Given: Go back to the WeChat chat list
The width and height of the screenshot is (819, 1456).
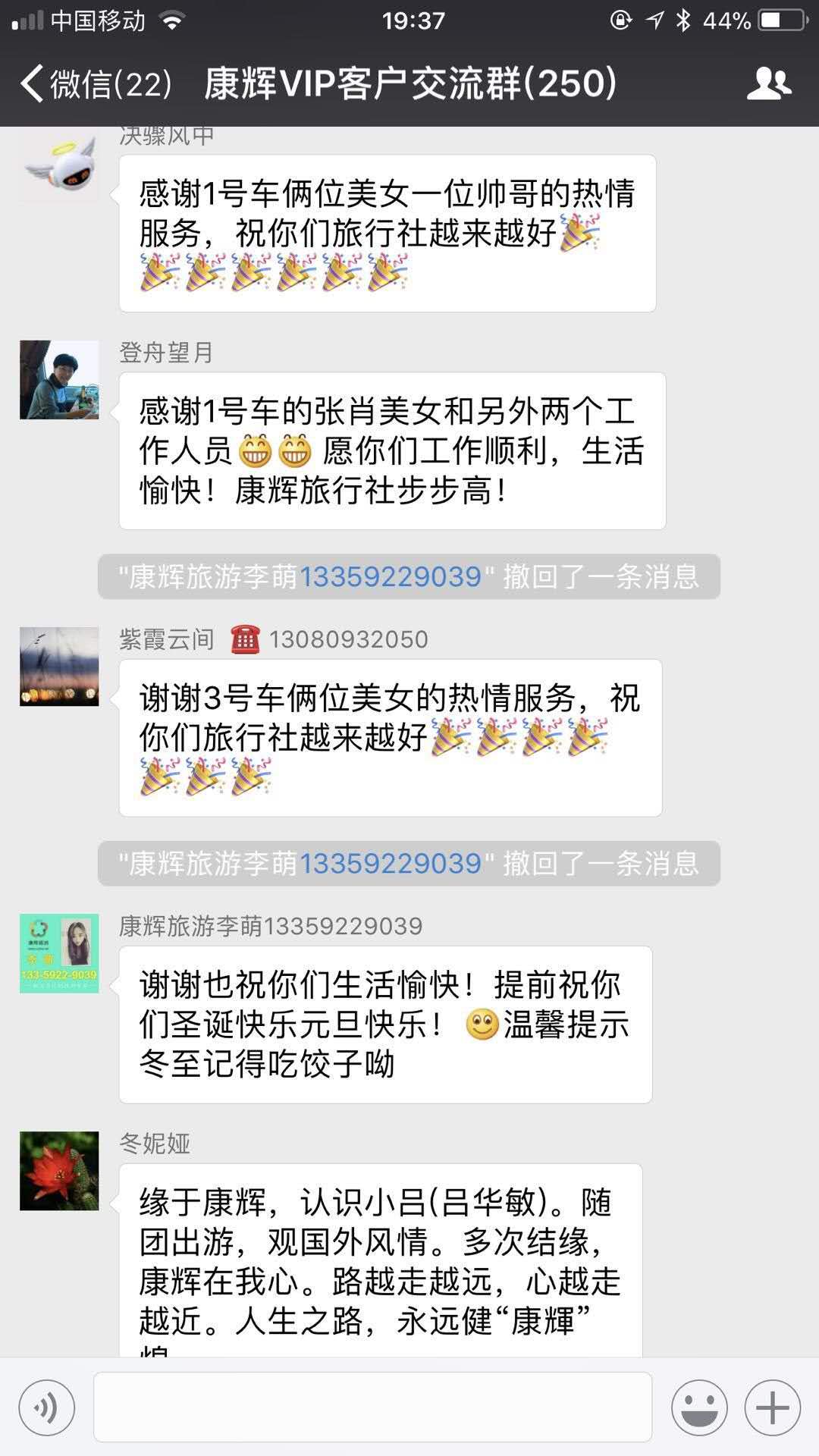Looking at the screenshot, I should pos(95,83).
